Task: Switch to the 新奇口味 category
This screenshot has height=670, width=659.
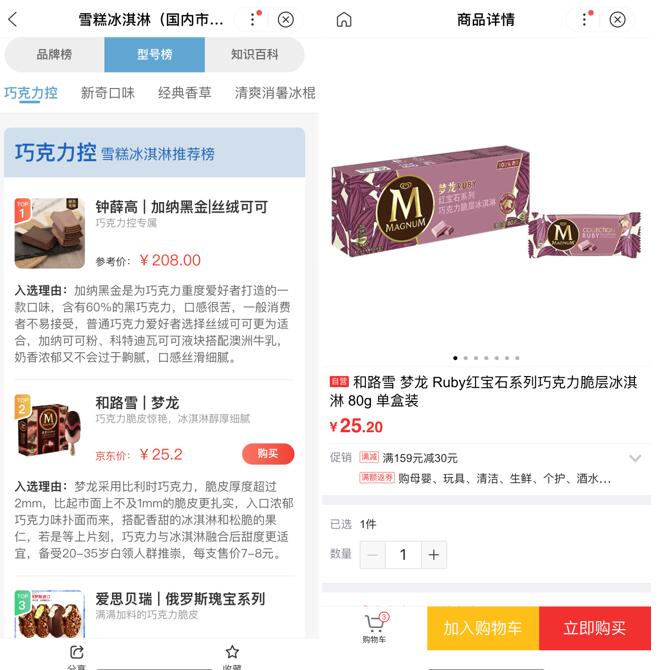Action: tap(107, 93)
